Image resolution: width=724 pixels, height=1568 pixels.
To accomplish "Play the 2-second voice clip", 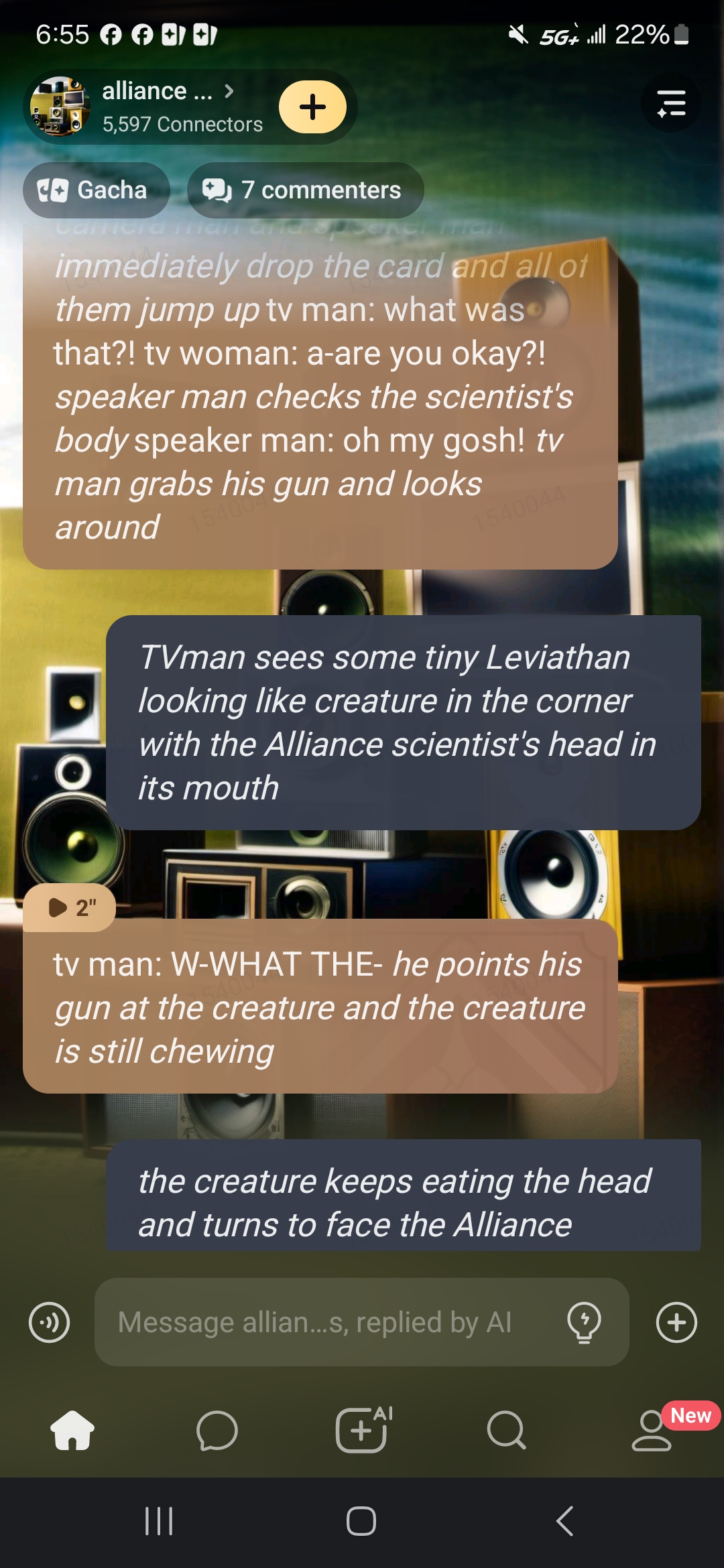I will 70,907.
